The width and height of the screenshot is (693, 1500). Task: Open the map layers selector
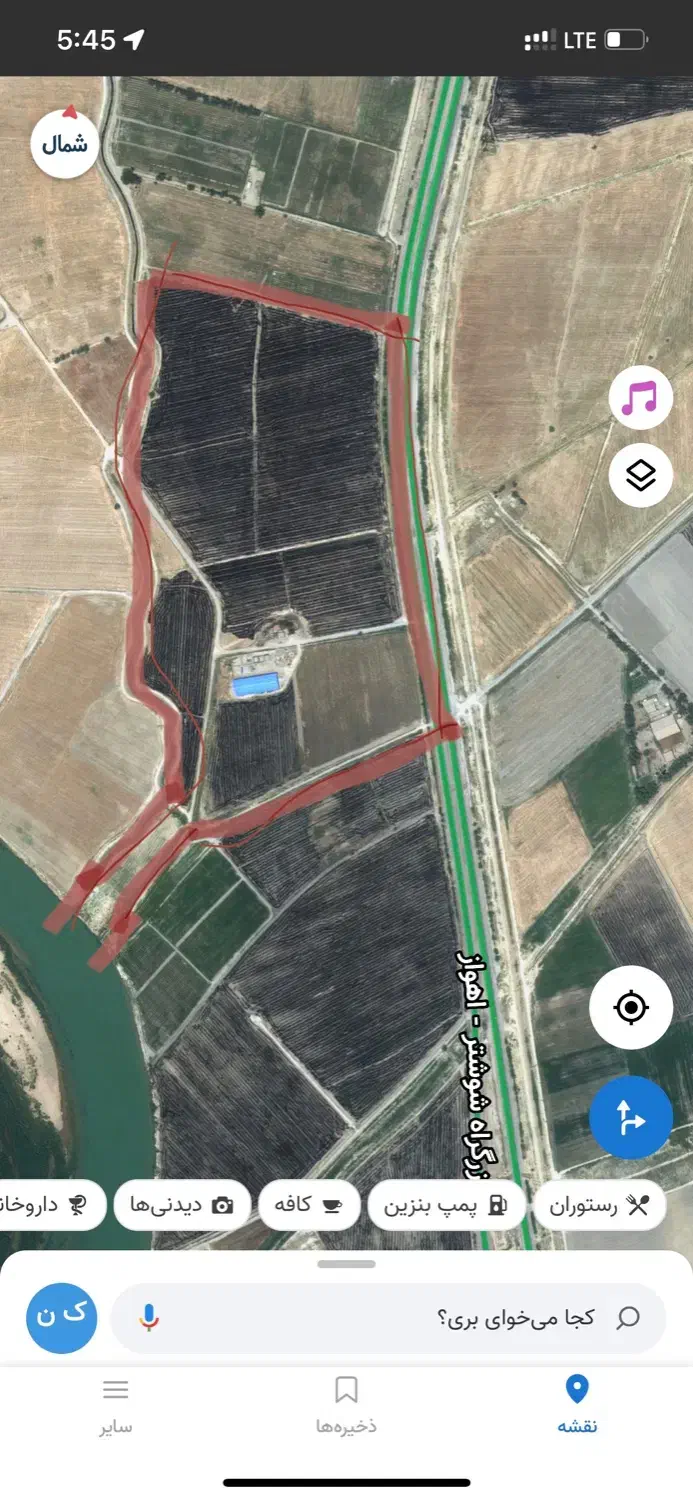click(640, 476)
